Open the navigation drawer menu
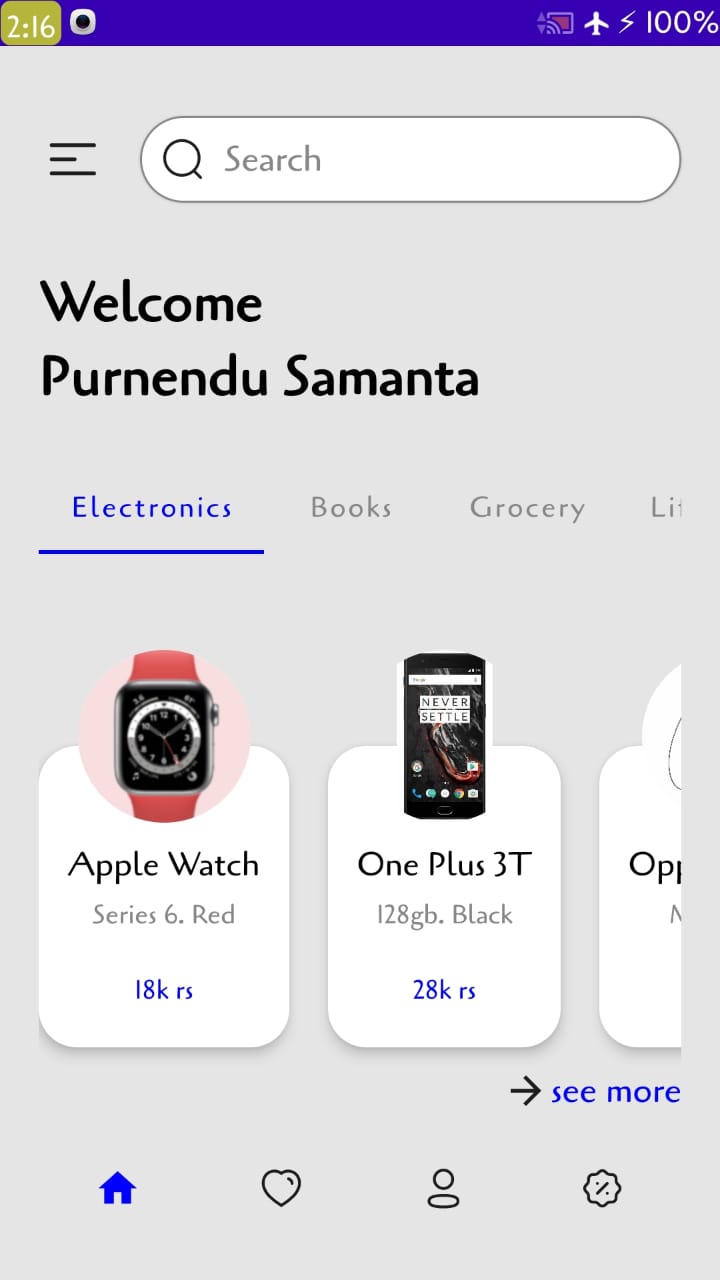This screenshot has height=1280, width=720. (72, 159)
